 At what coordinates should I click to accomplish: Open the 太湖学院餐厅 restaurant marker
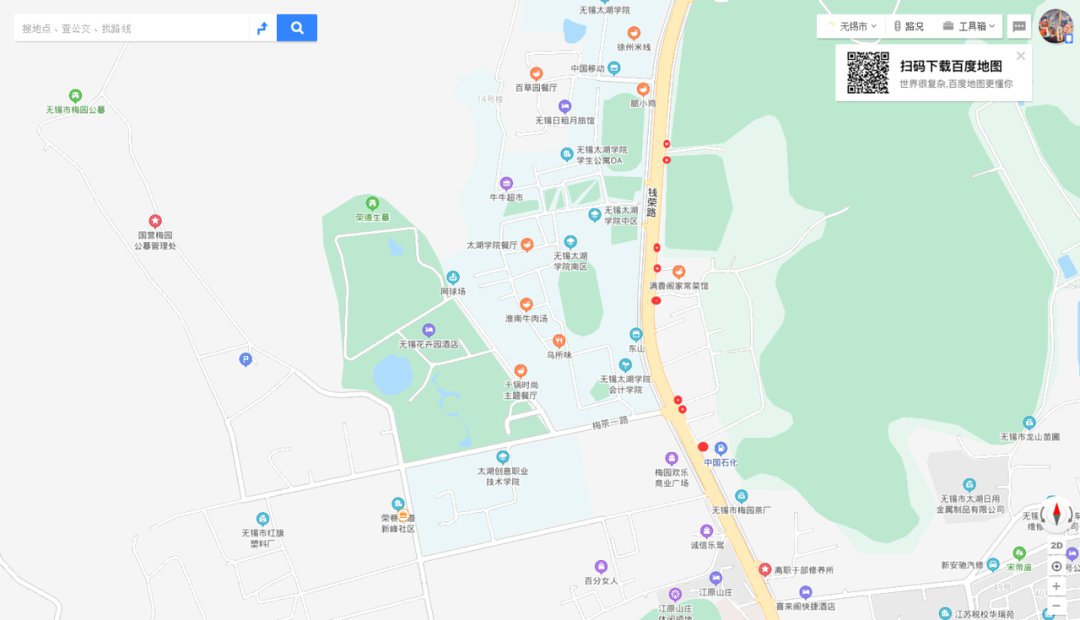pyautogui.click(x=527, y=244)
